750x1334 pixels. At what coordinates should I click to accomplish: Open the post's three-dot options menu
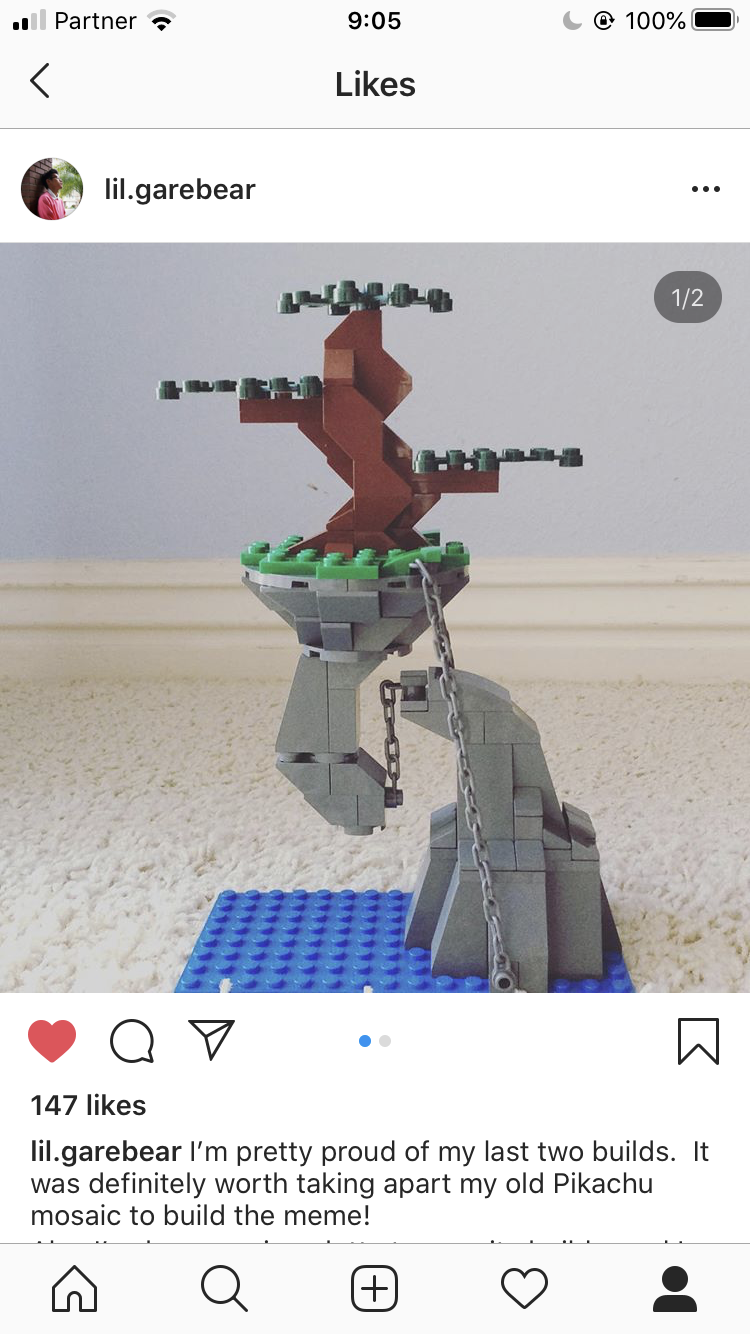(705, 189)
